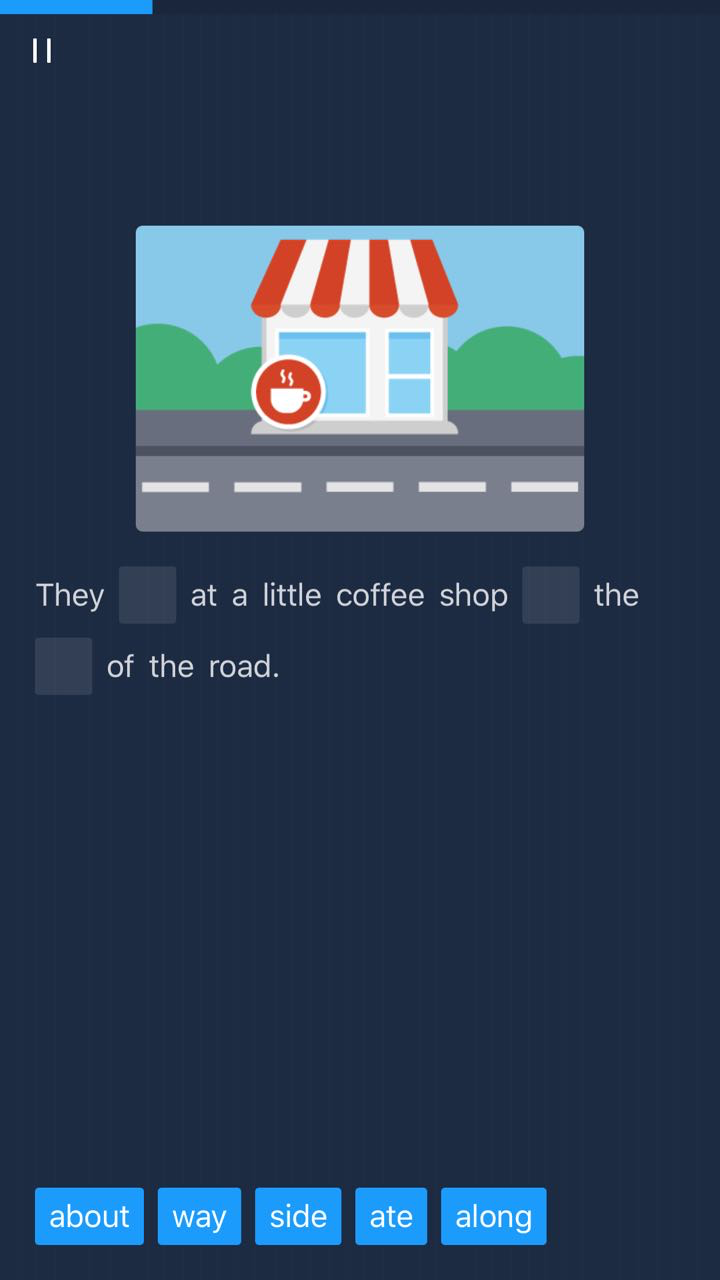Image resolution: width=720 pixels, height=1280 pixels.
Task: Choose the word 'way'
Action: pyautogui.click(x=199, y=1216)
